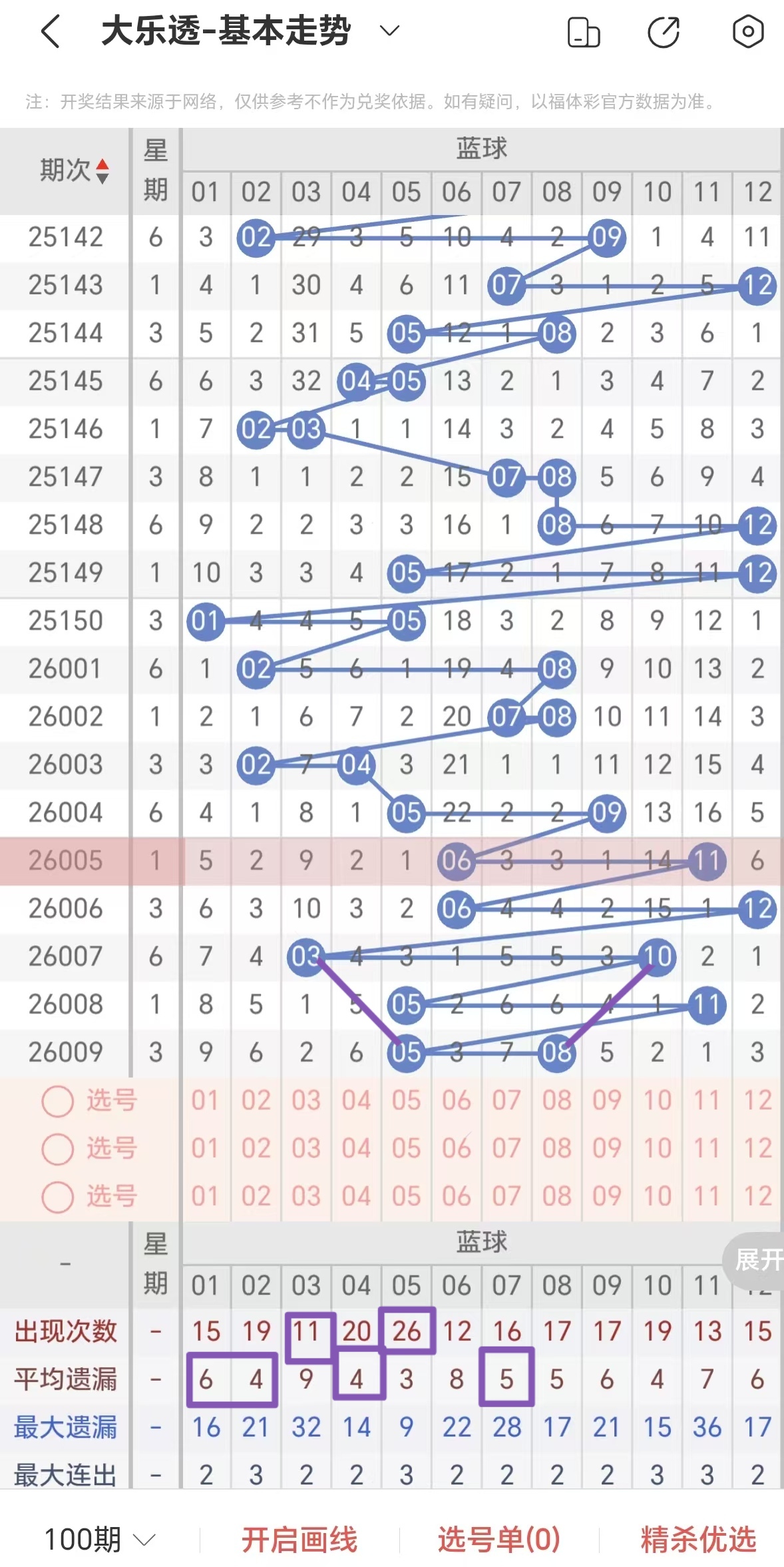
Task: Select the first 选号 row radio circle
Action: (57, 1101)
